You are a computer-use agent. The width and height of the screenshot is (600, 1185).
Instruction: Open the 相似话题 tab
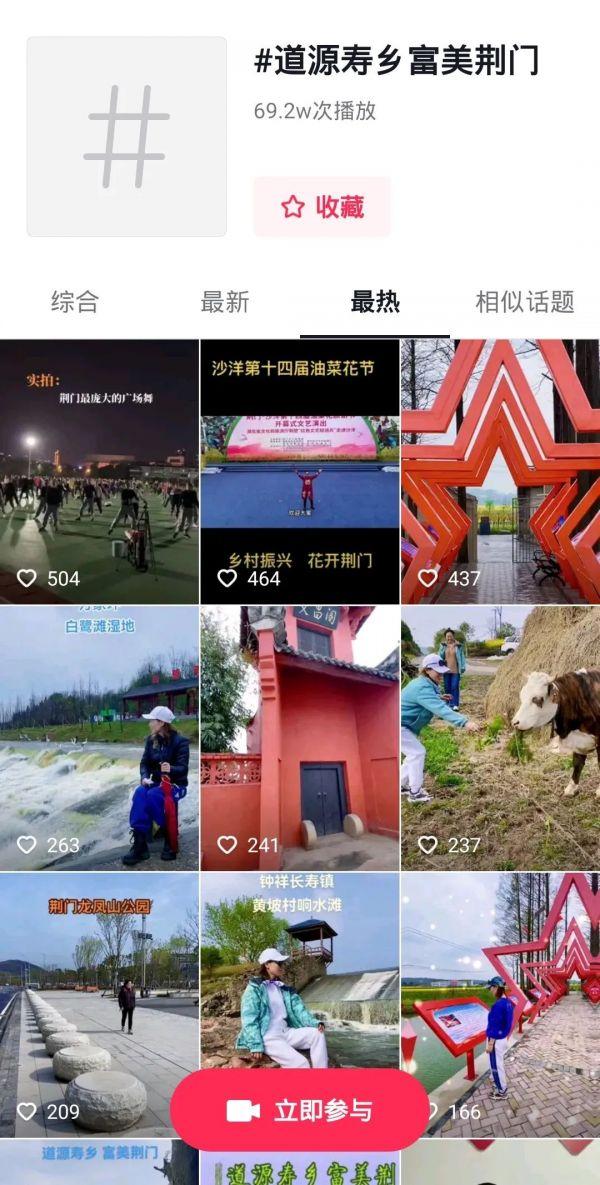coord(525,301)
